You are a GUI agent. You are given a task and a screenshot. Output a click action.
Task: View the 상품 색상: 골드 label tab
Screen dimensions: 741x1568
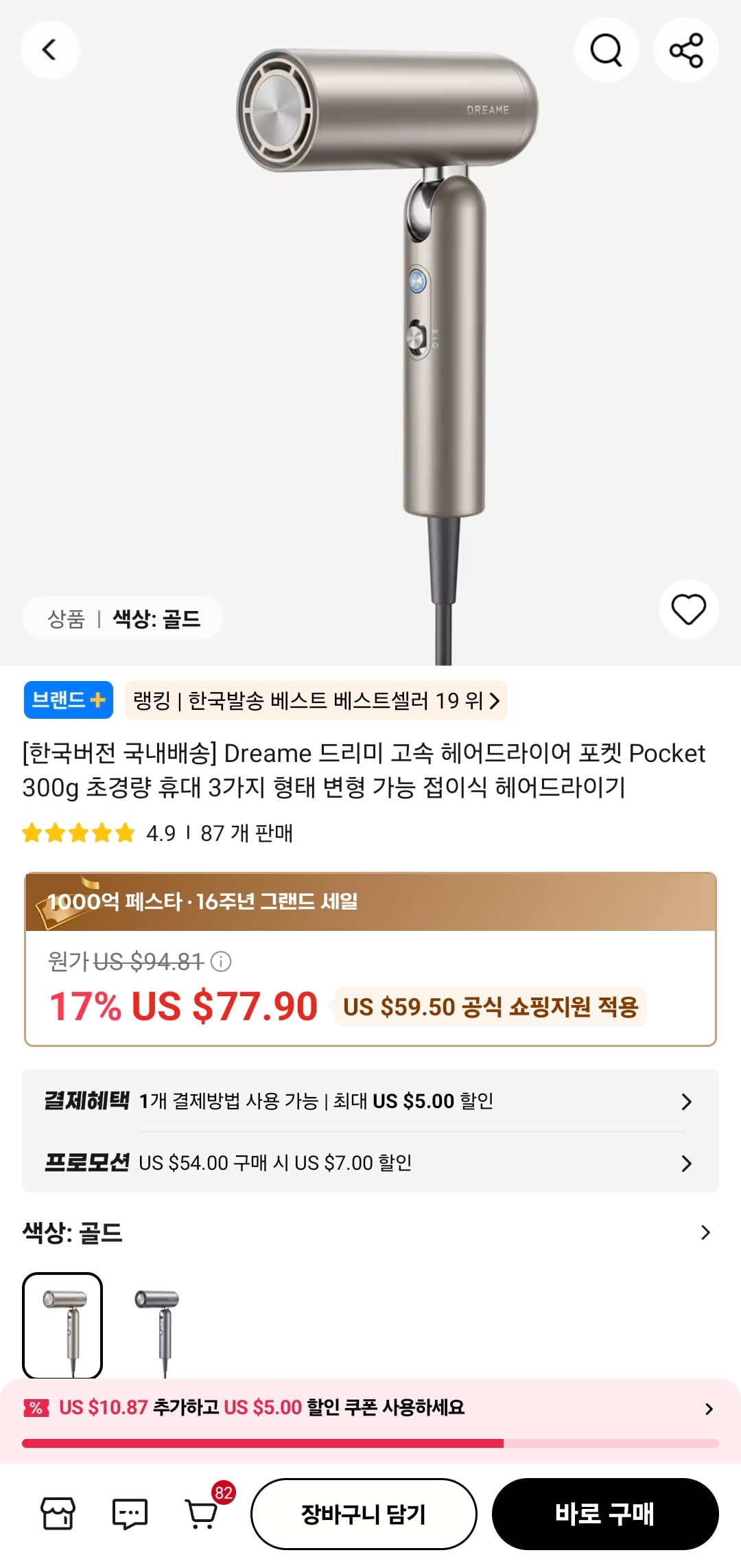point(123,617)
